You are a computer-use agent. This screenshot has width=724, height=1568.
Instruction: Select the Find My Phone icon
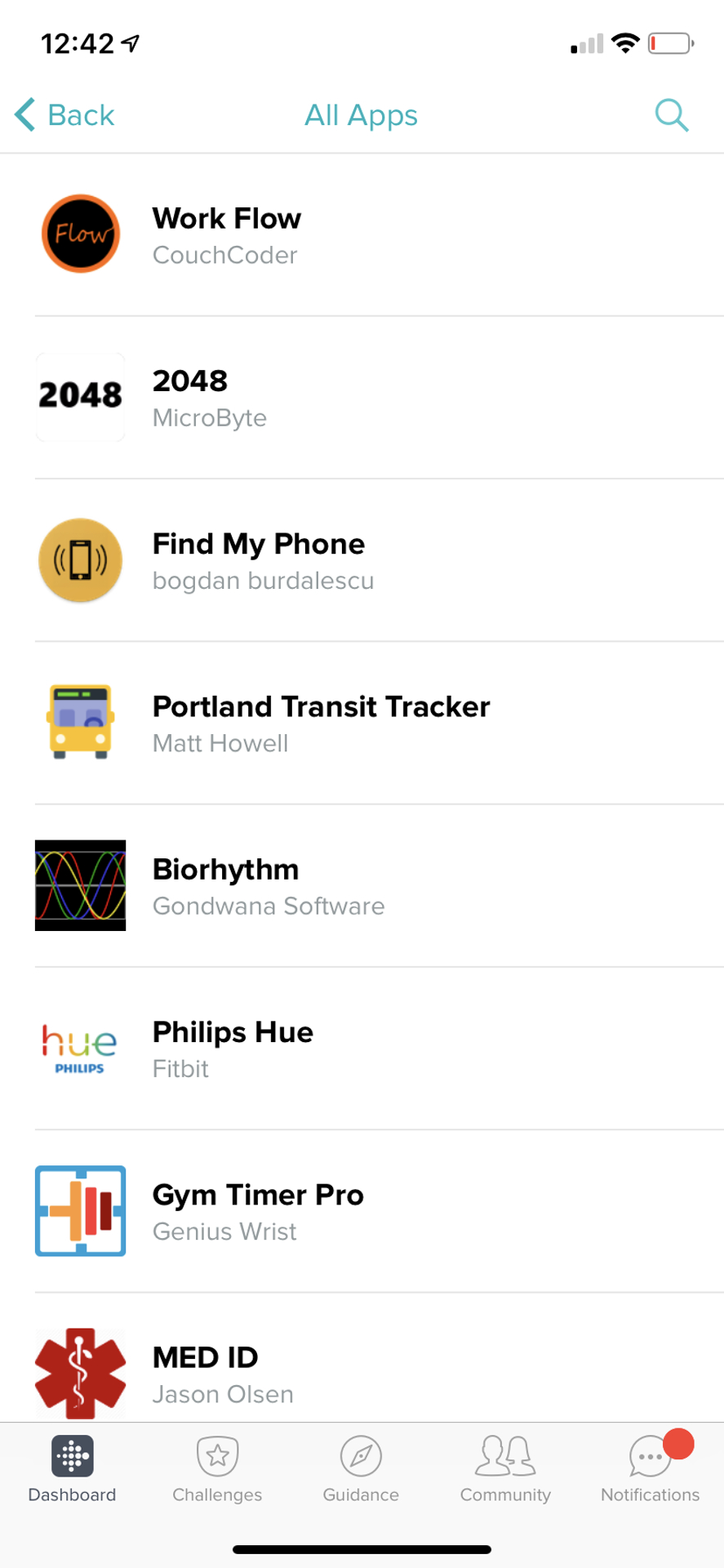pos(79,560)
